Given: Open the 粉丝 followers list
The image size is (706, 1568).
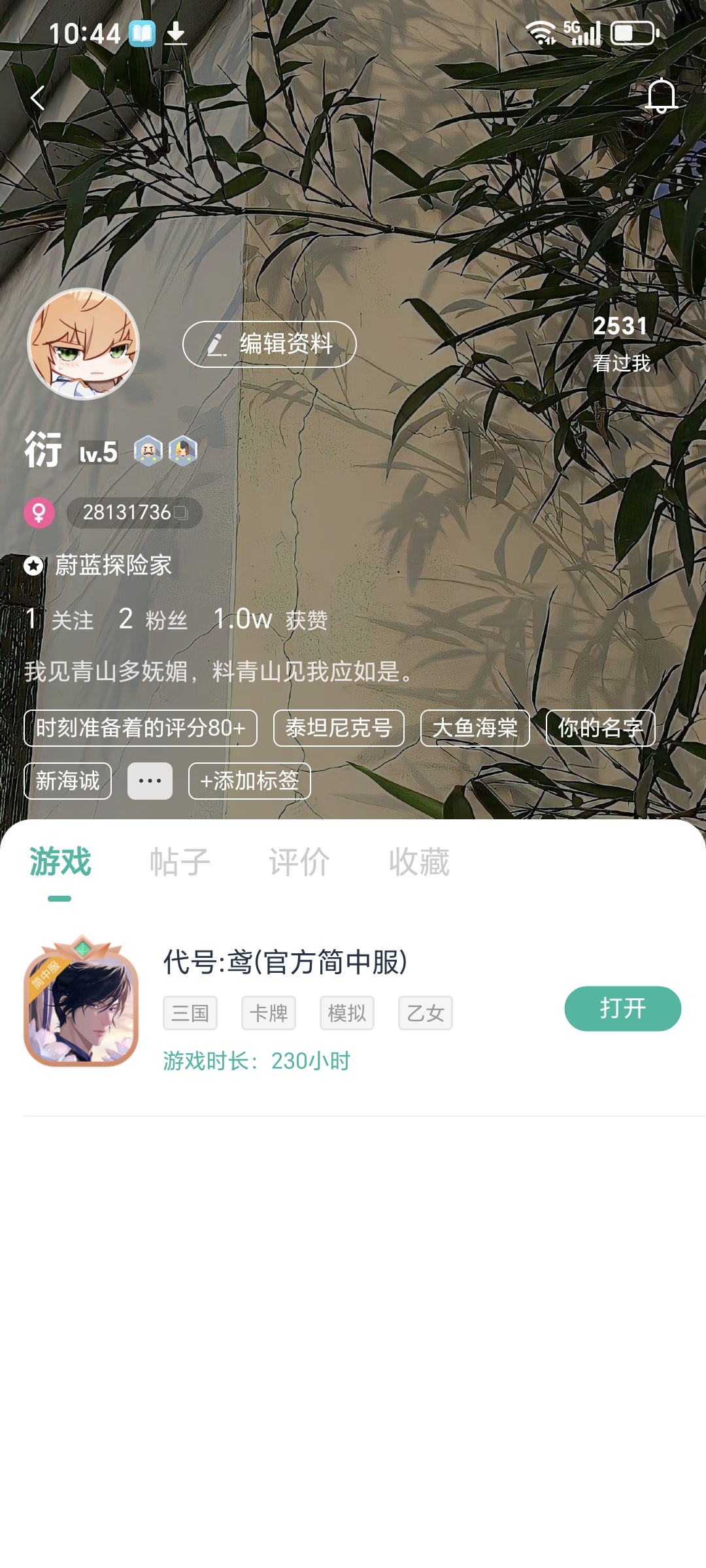Looking at the screenshot, I should click(x=154, y=619).
